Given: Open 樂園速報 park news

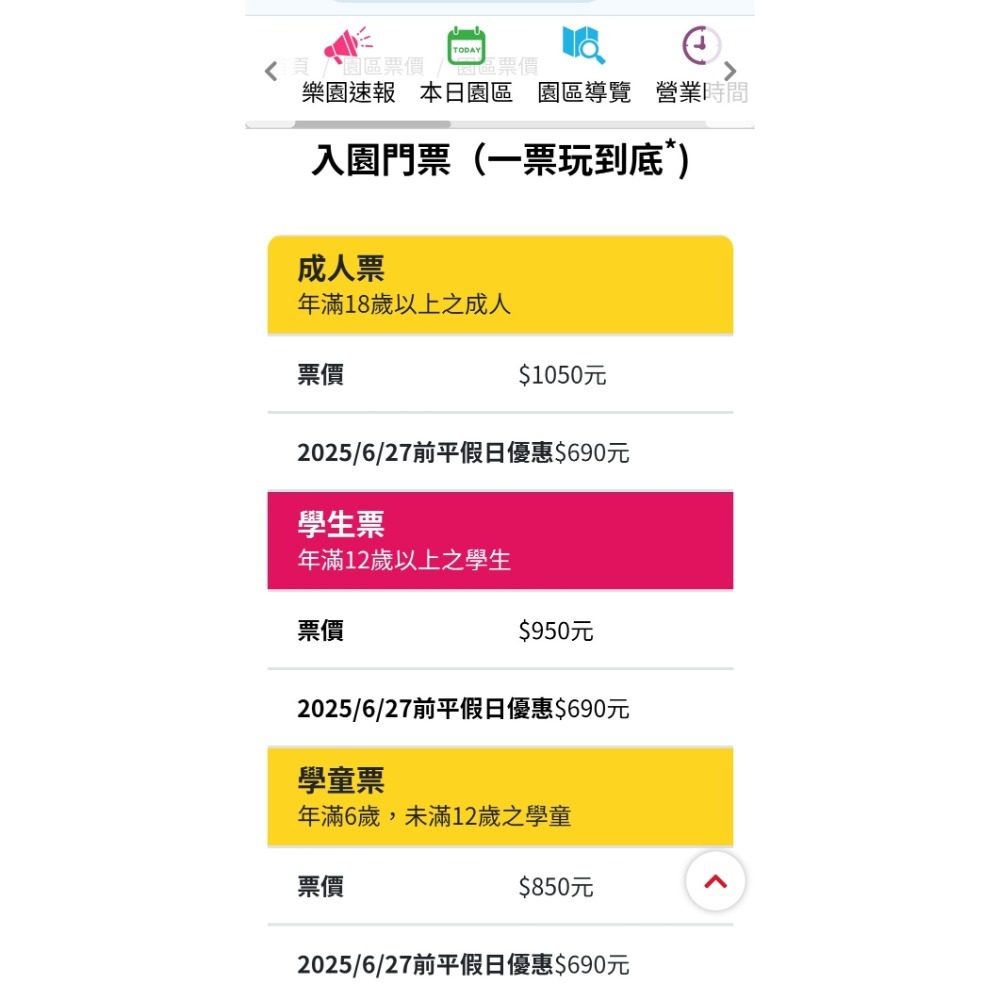Looking at the screenshot, I should [348, 67].
